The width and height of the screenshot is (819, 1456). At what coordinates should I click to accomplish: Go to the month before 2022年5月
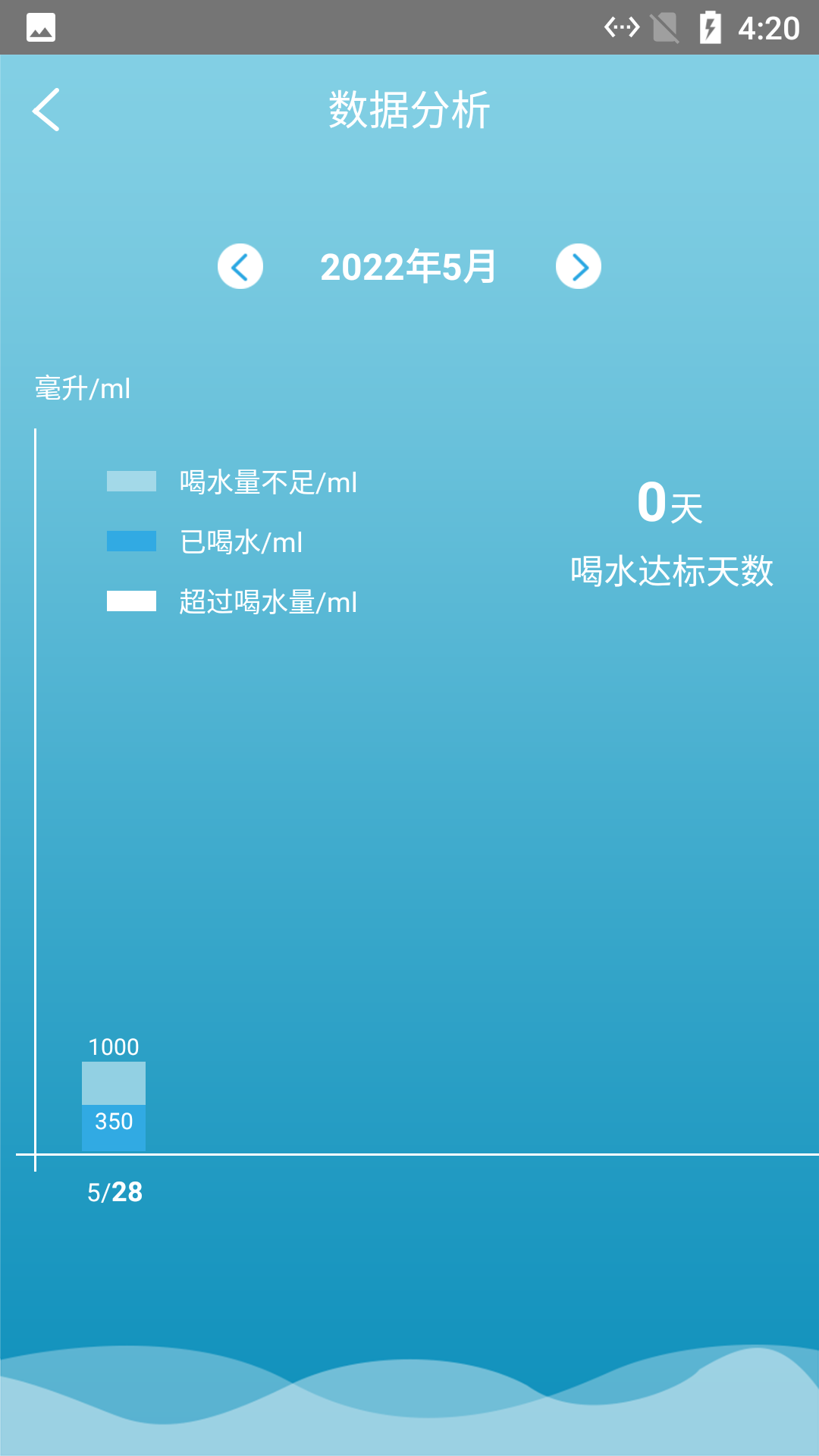coord(240,267)
